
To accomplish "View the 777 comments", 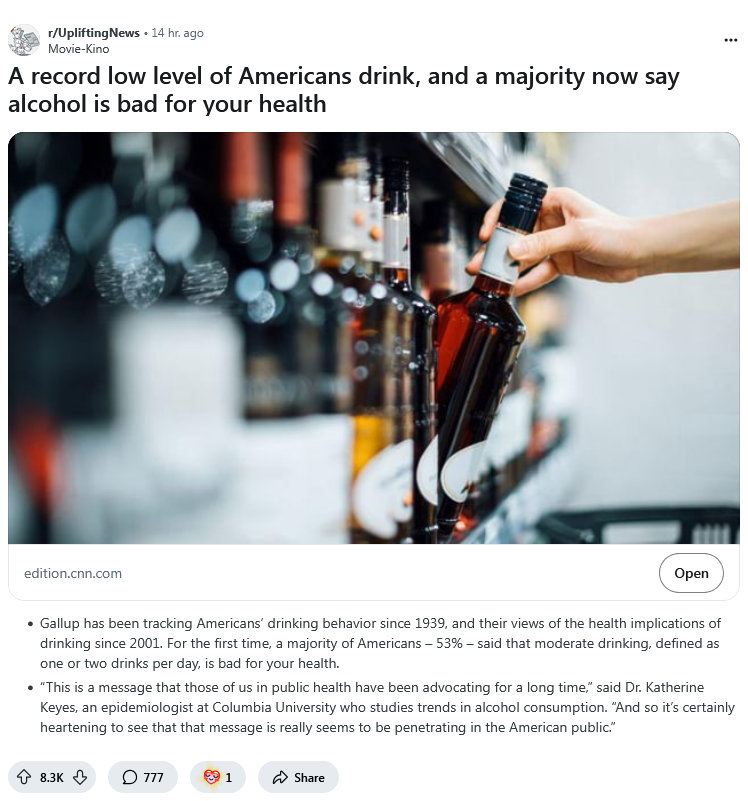I will pos(142,777).
